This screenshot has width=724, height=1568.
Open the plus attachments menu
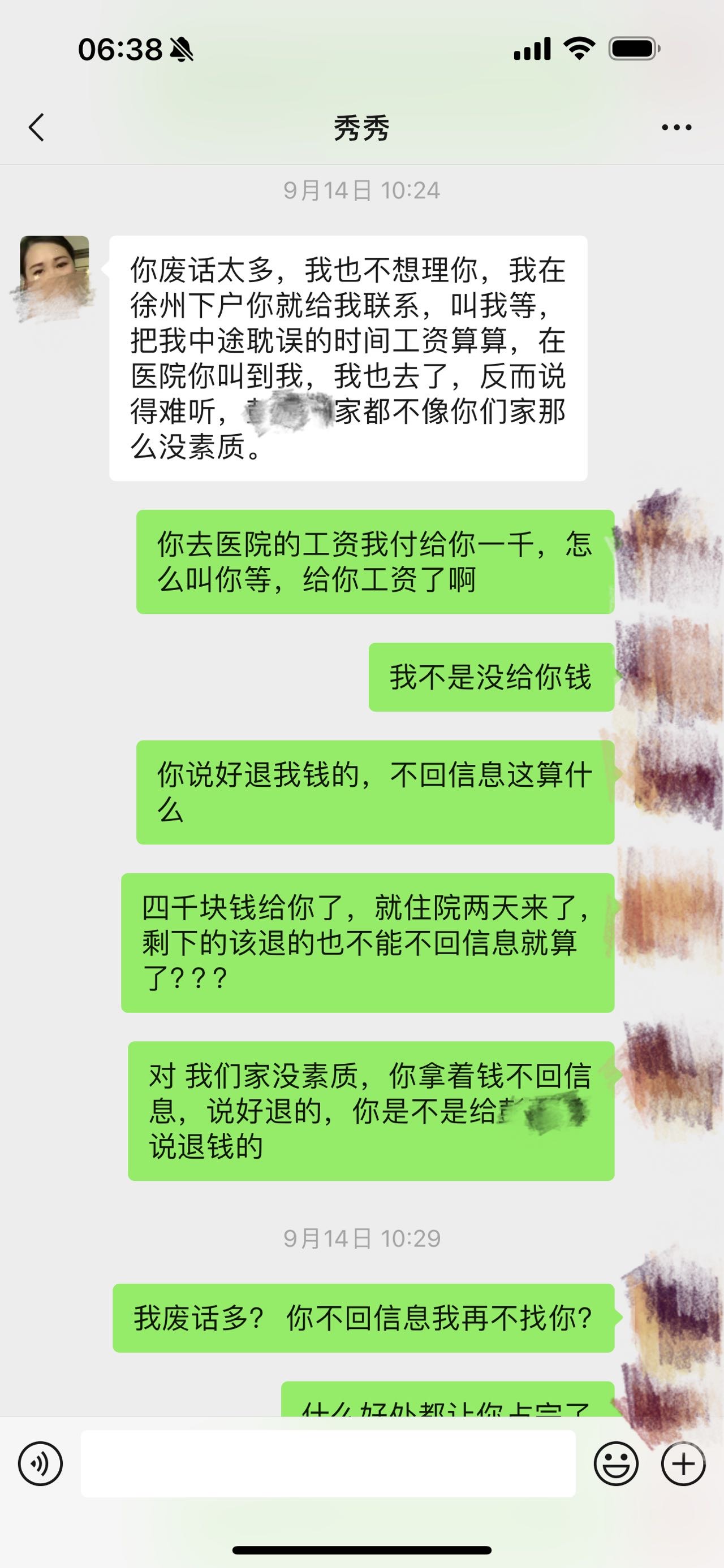click(683, 1463)
